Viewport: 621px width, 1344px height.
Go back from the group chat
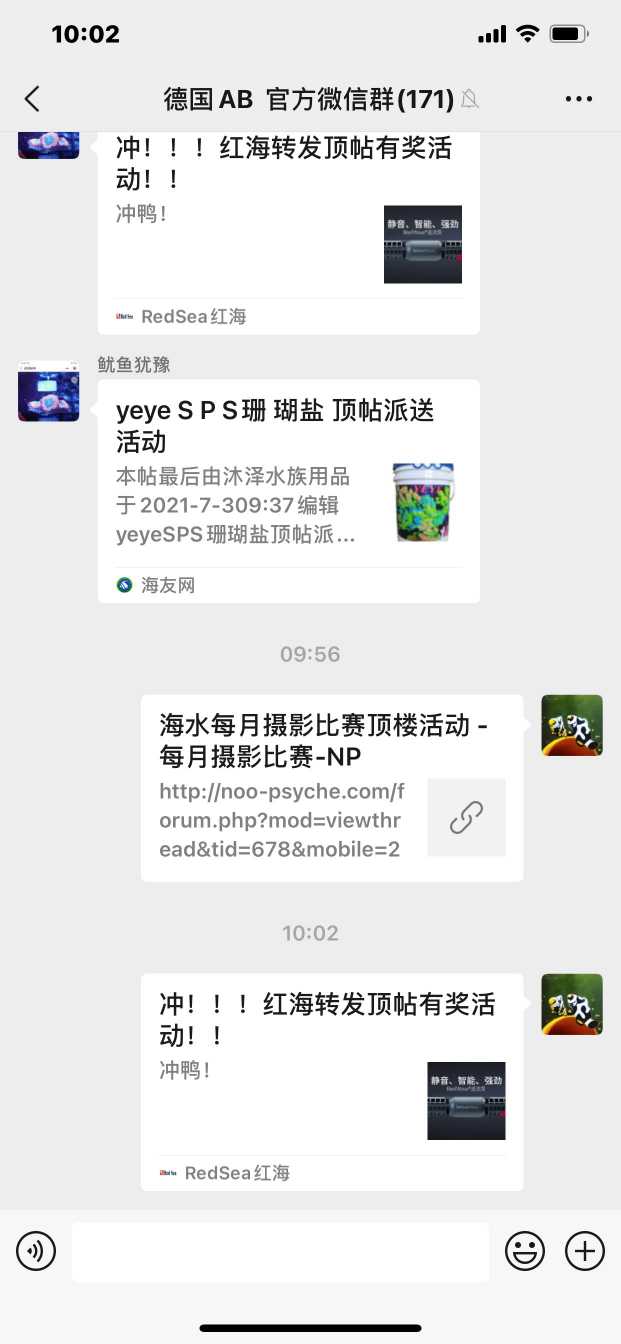(32, 98)
